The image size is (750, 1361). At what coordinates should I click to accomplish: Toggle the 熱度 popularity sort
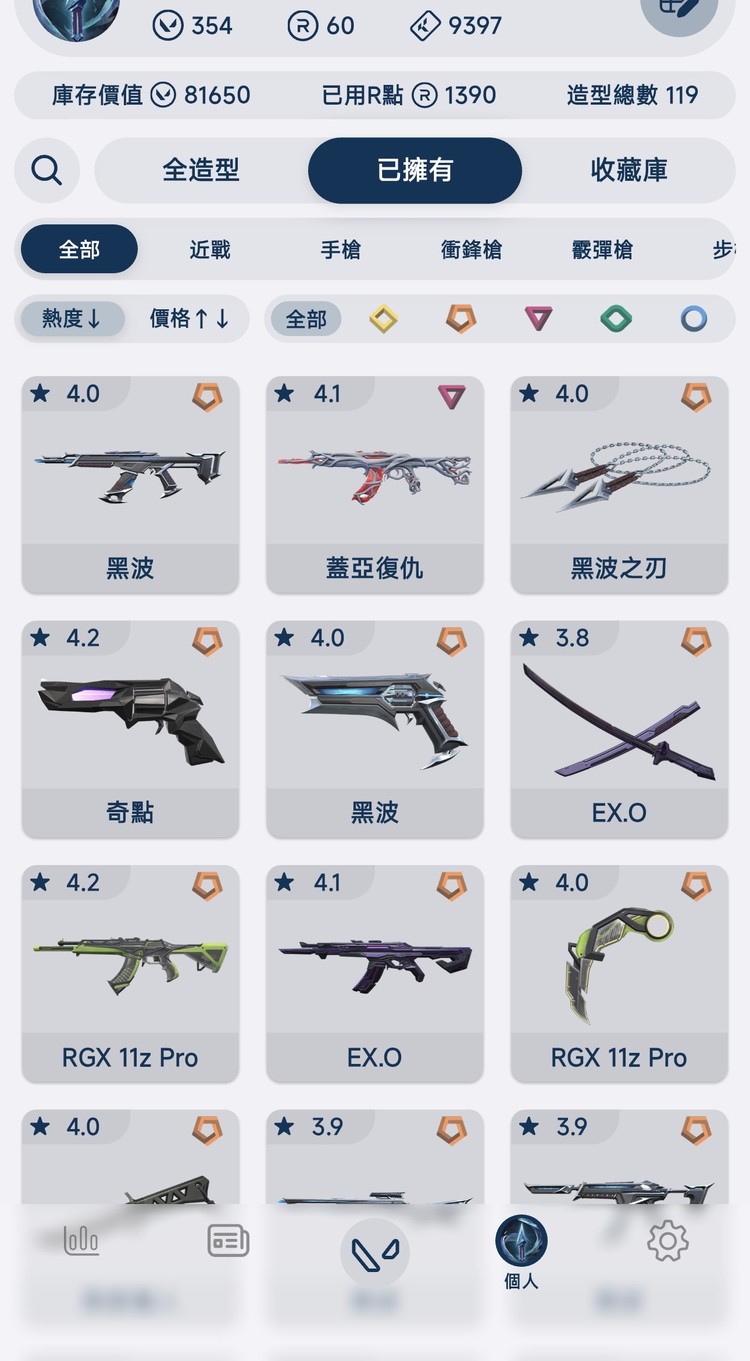(72, 318)
